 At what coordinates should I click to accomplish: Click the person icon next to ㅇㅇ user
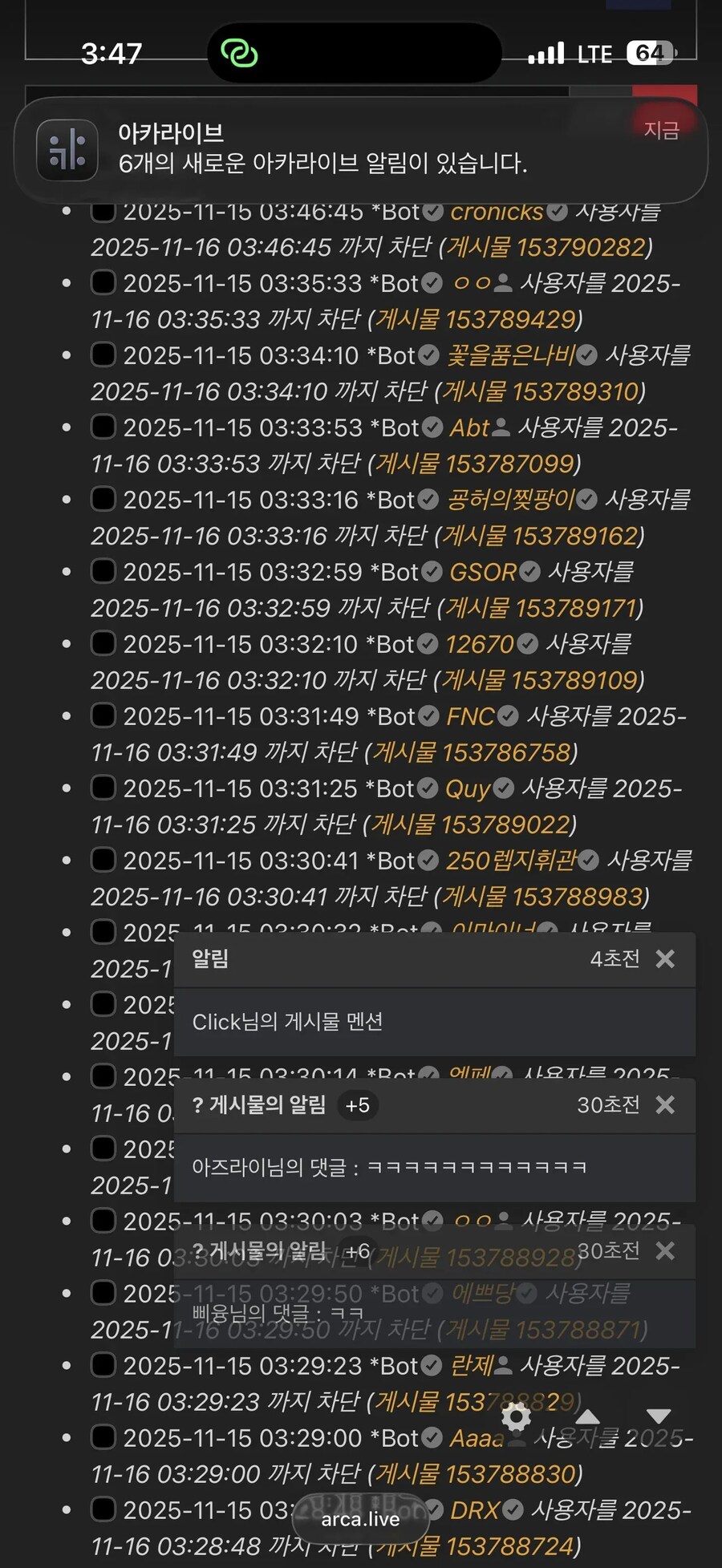(x=504, y=282)
